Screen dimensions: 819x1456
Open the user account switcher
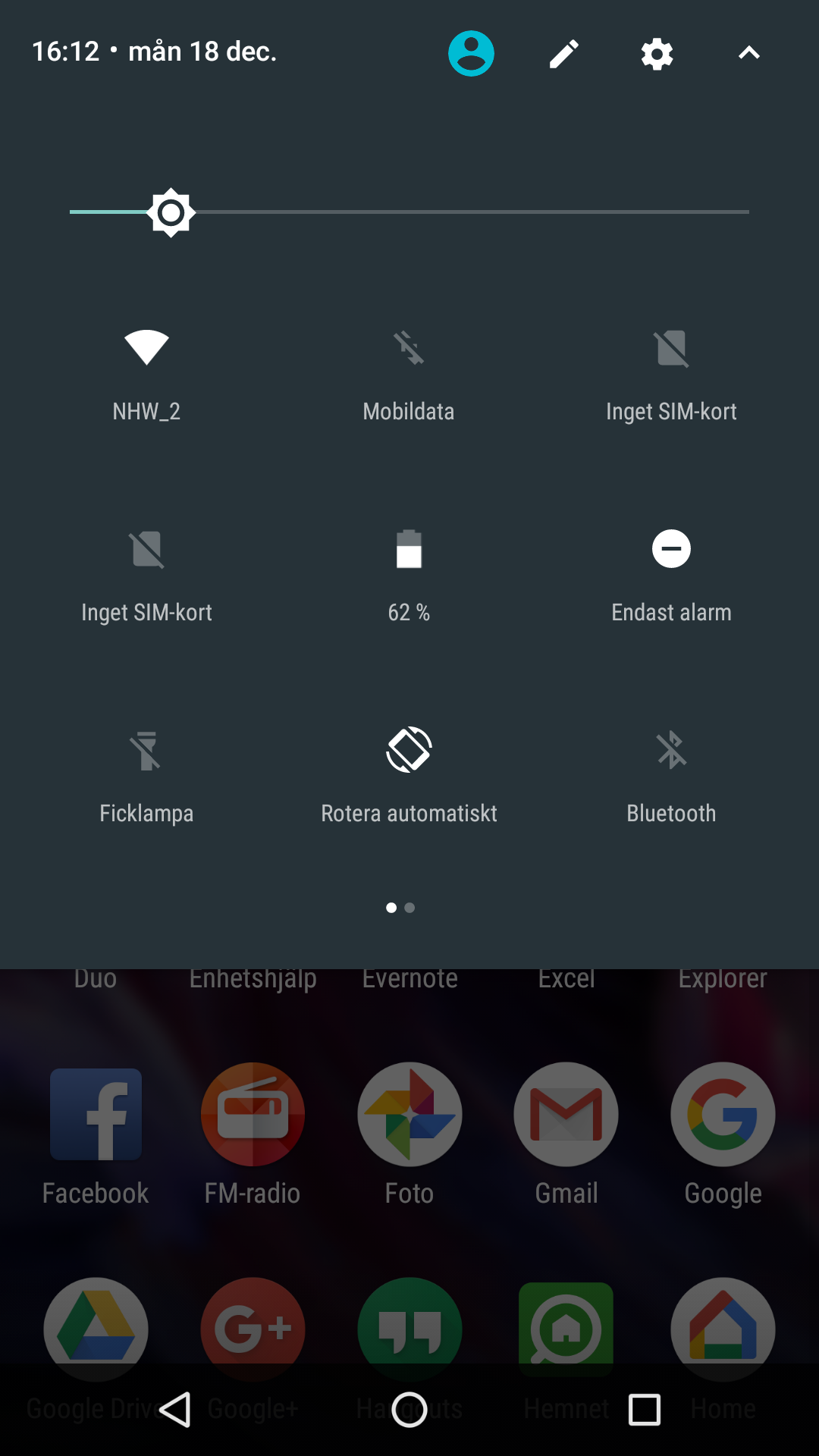pyautogui.click(x=471, y=53)
